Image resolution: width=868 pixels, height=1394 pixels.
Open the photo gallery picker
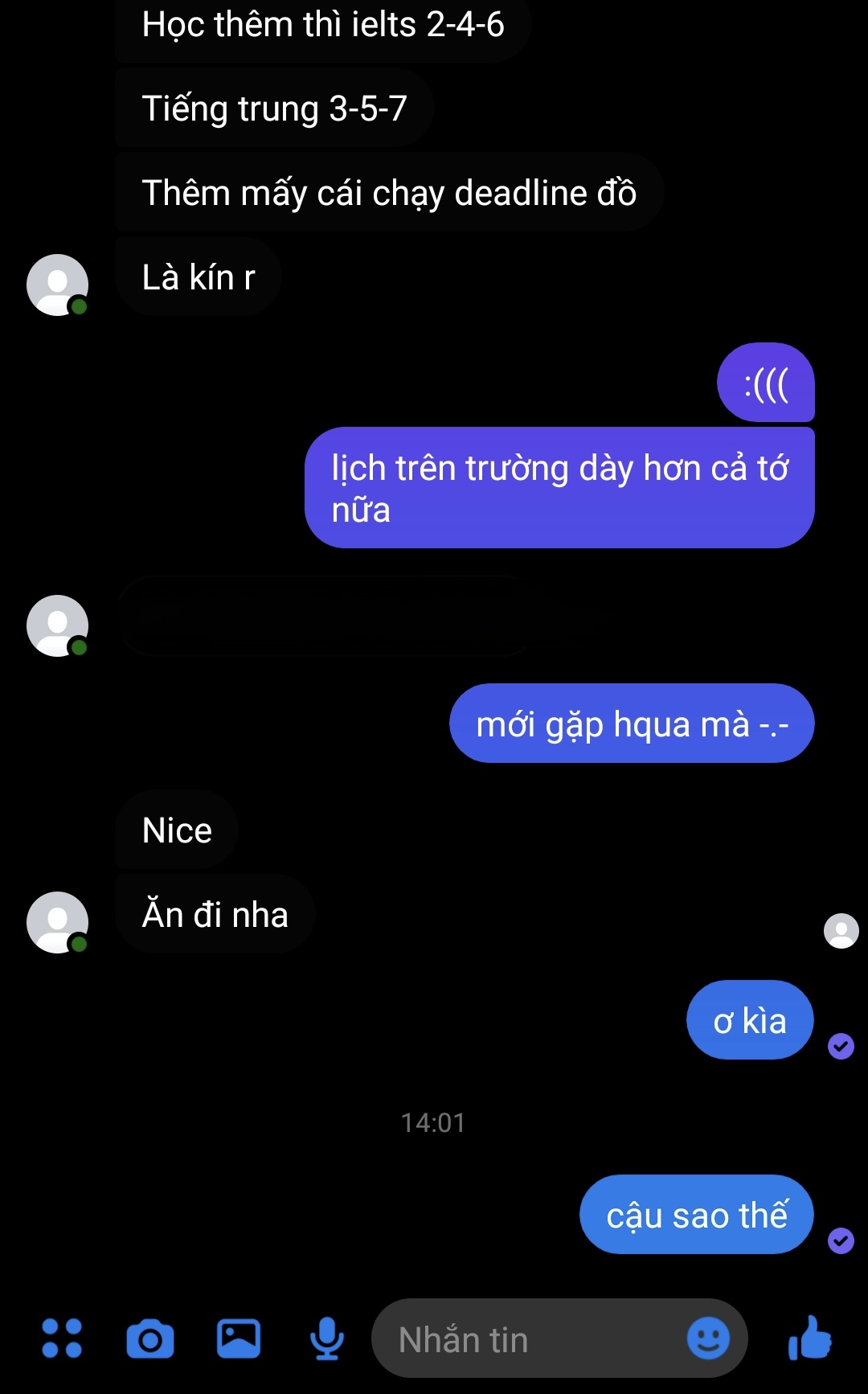pos(239,1339)
